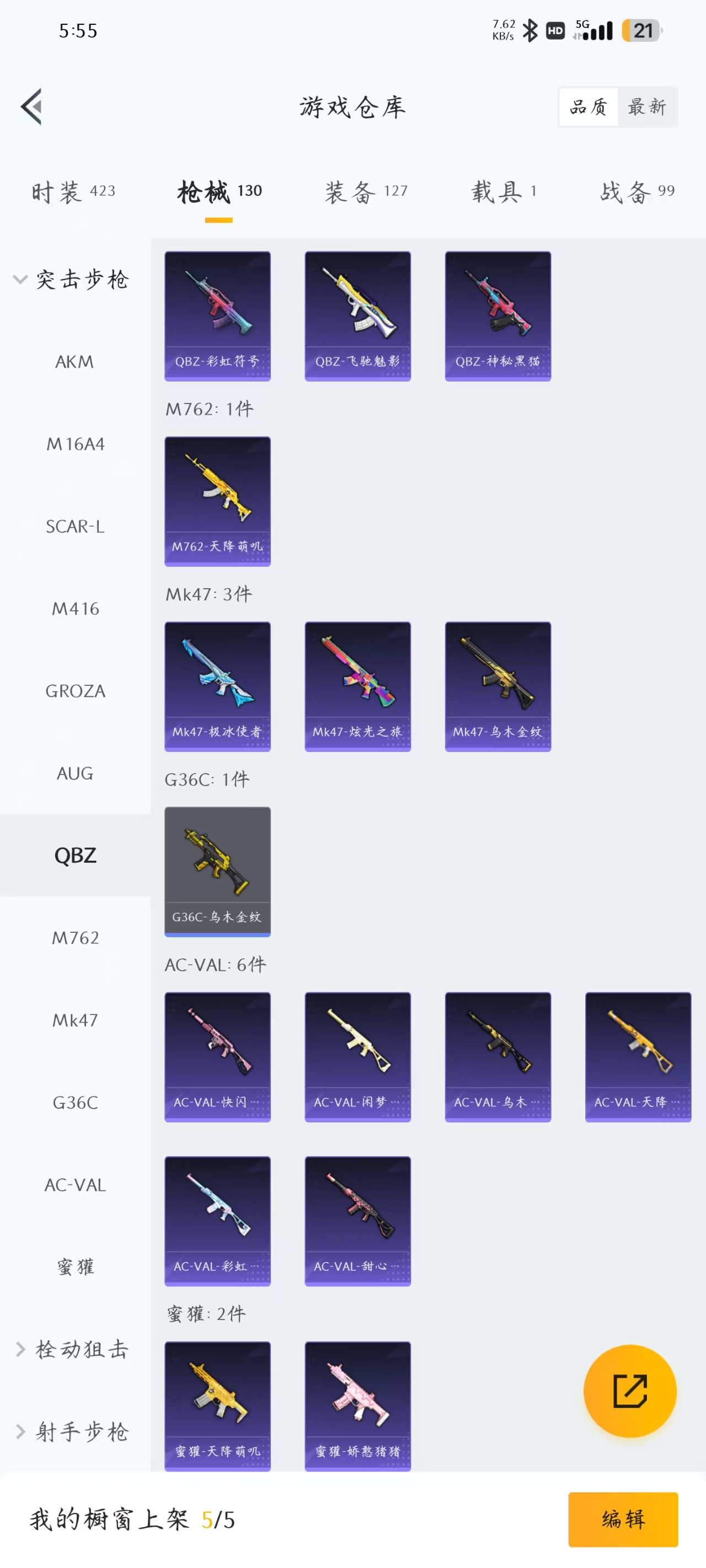The width and height of the screenshot is (706, 1568).
Task: Select AKM in the sidebar
Action: 75,362
